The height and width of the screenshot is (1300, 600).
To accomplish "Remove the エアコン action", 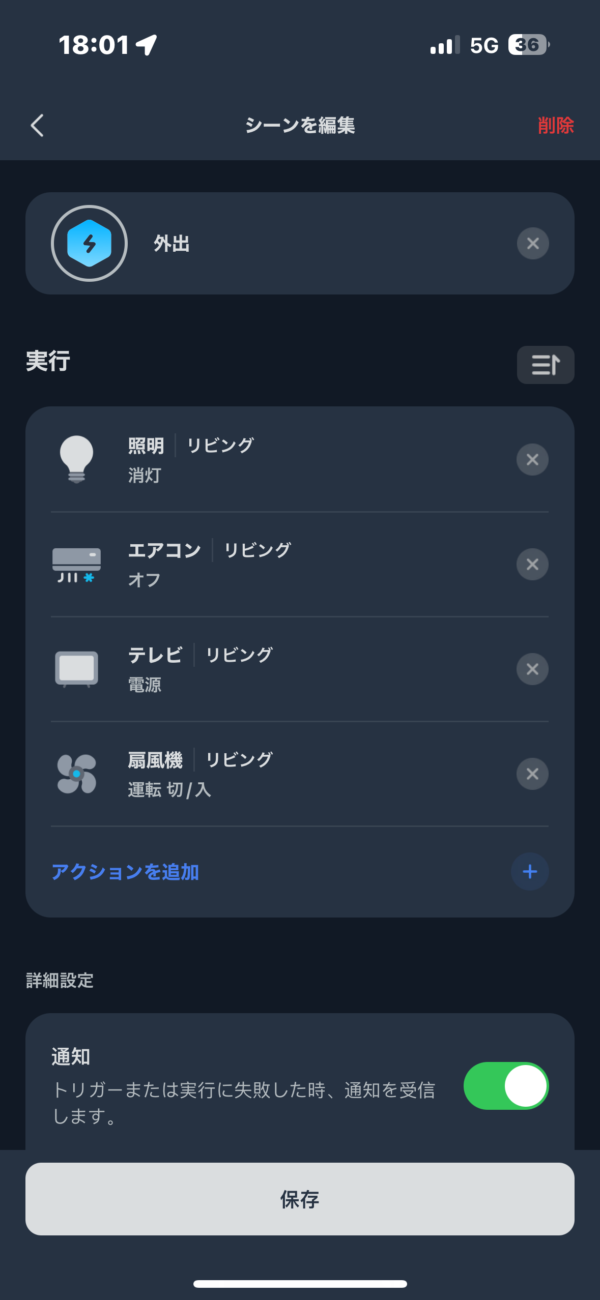I will coord(532,565).
